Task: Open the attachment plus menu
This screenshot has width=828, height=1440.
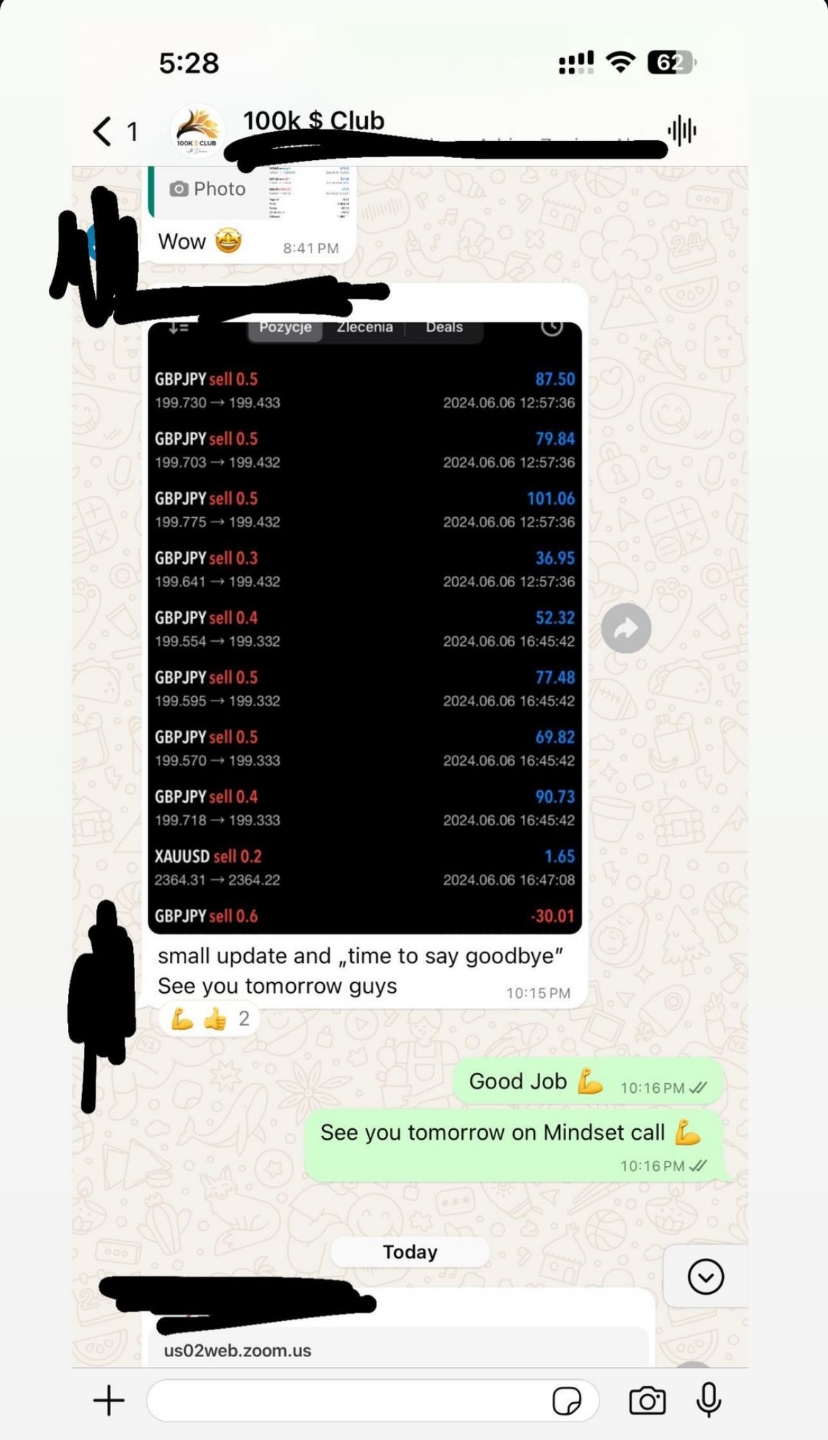Action: click(108, 1401)
